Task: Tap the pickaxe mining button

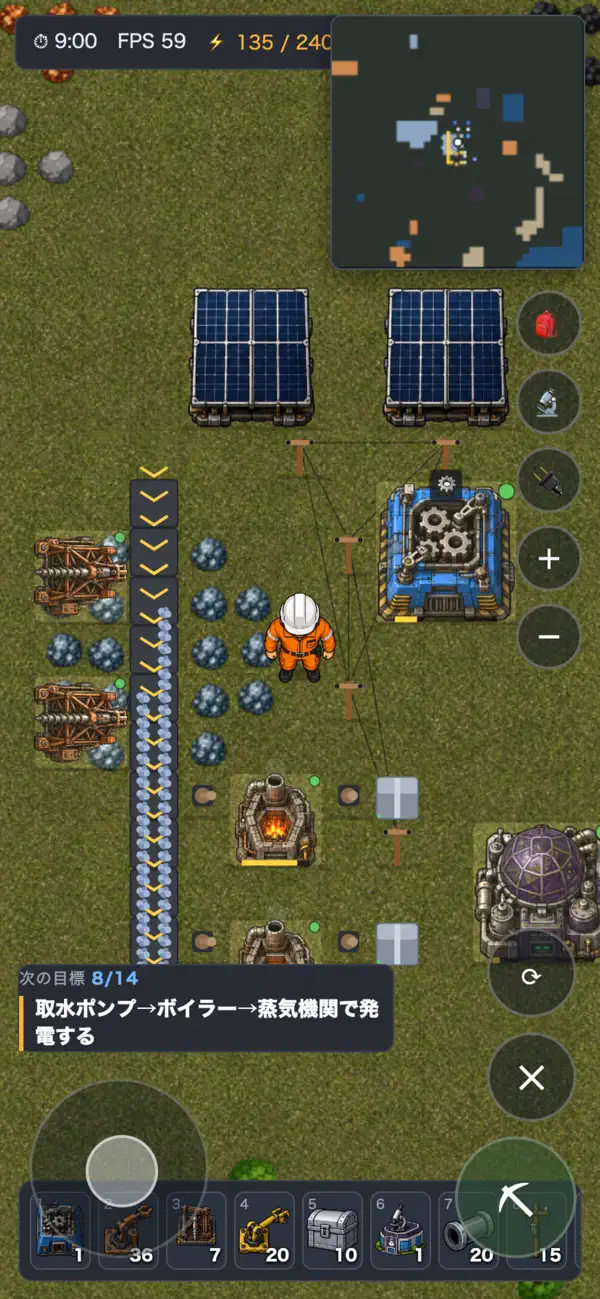Action: [x=515, y=1196]
